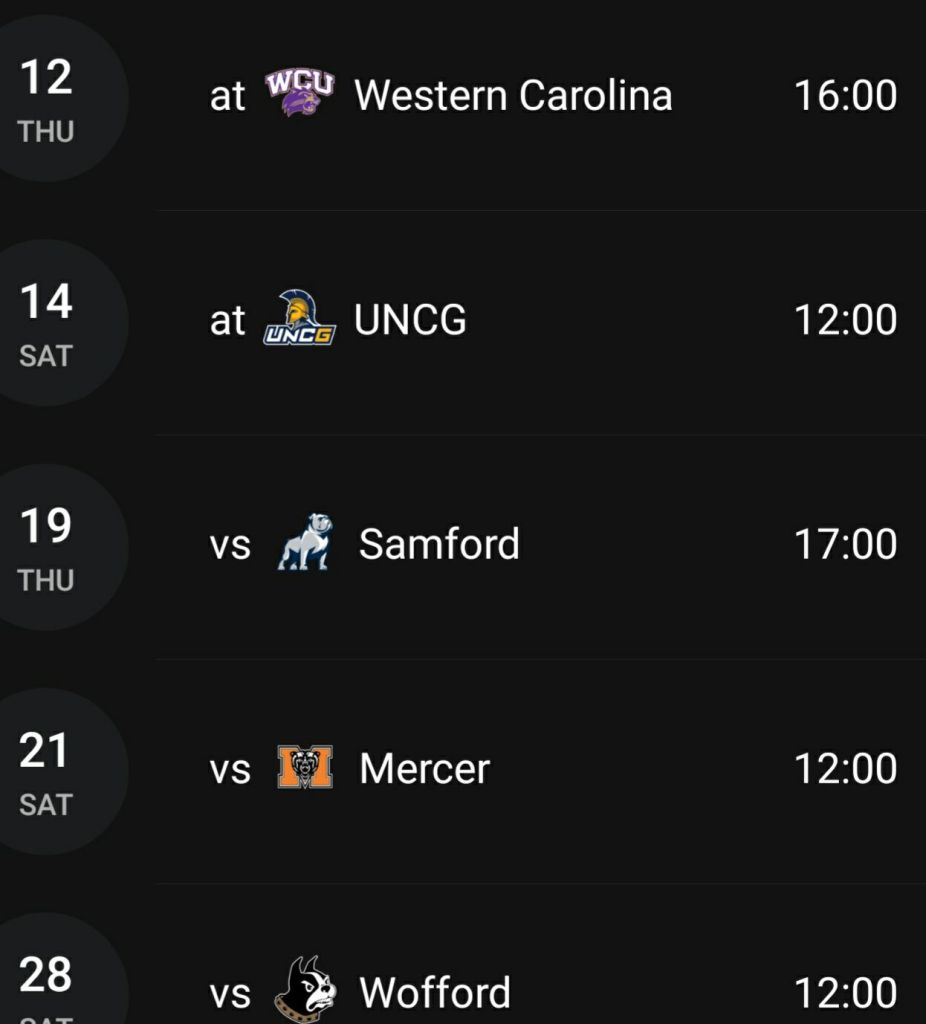Open the Samford matchup at 17:00

438,545
